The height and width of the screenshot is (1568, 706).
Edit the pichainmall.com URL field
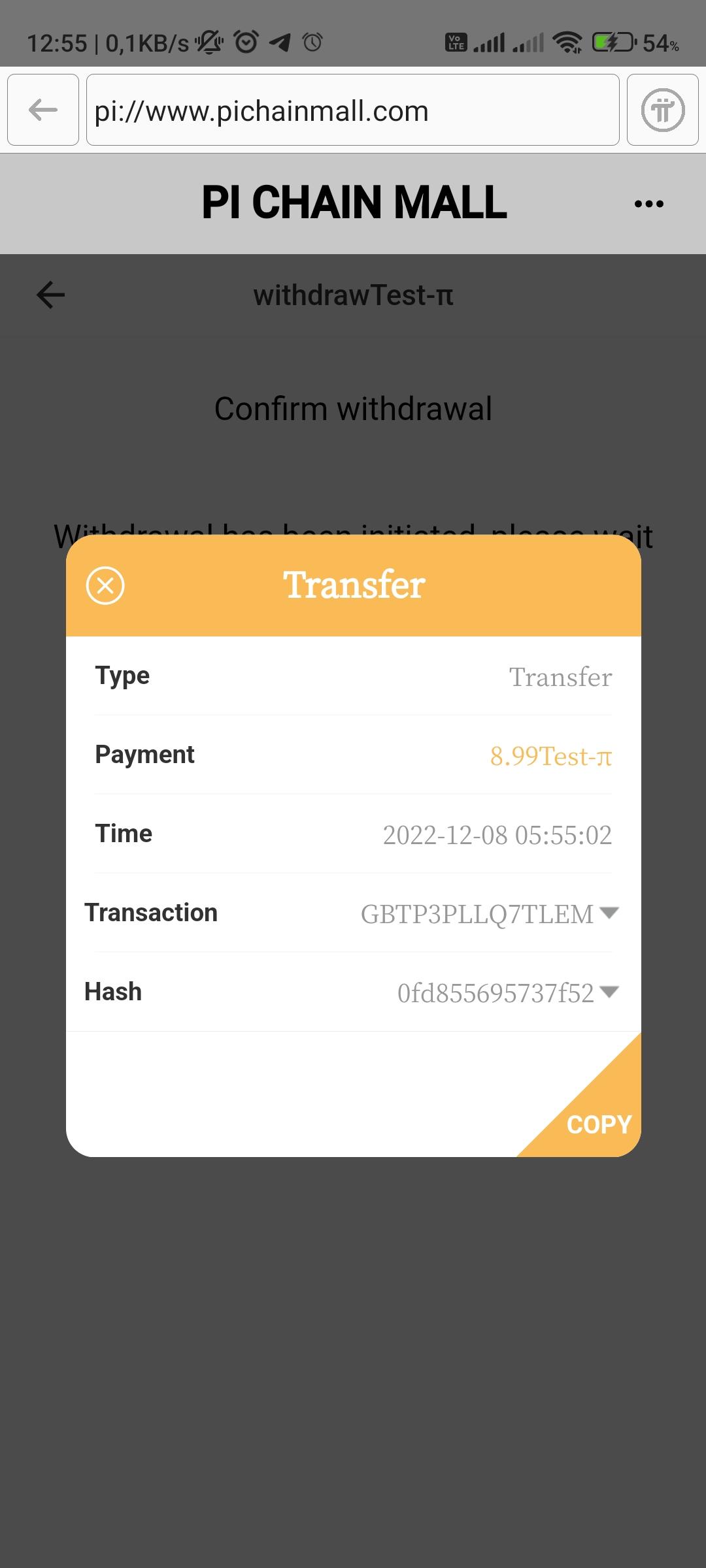pos(352,110)
